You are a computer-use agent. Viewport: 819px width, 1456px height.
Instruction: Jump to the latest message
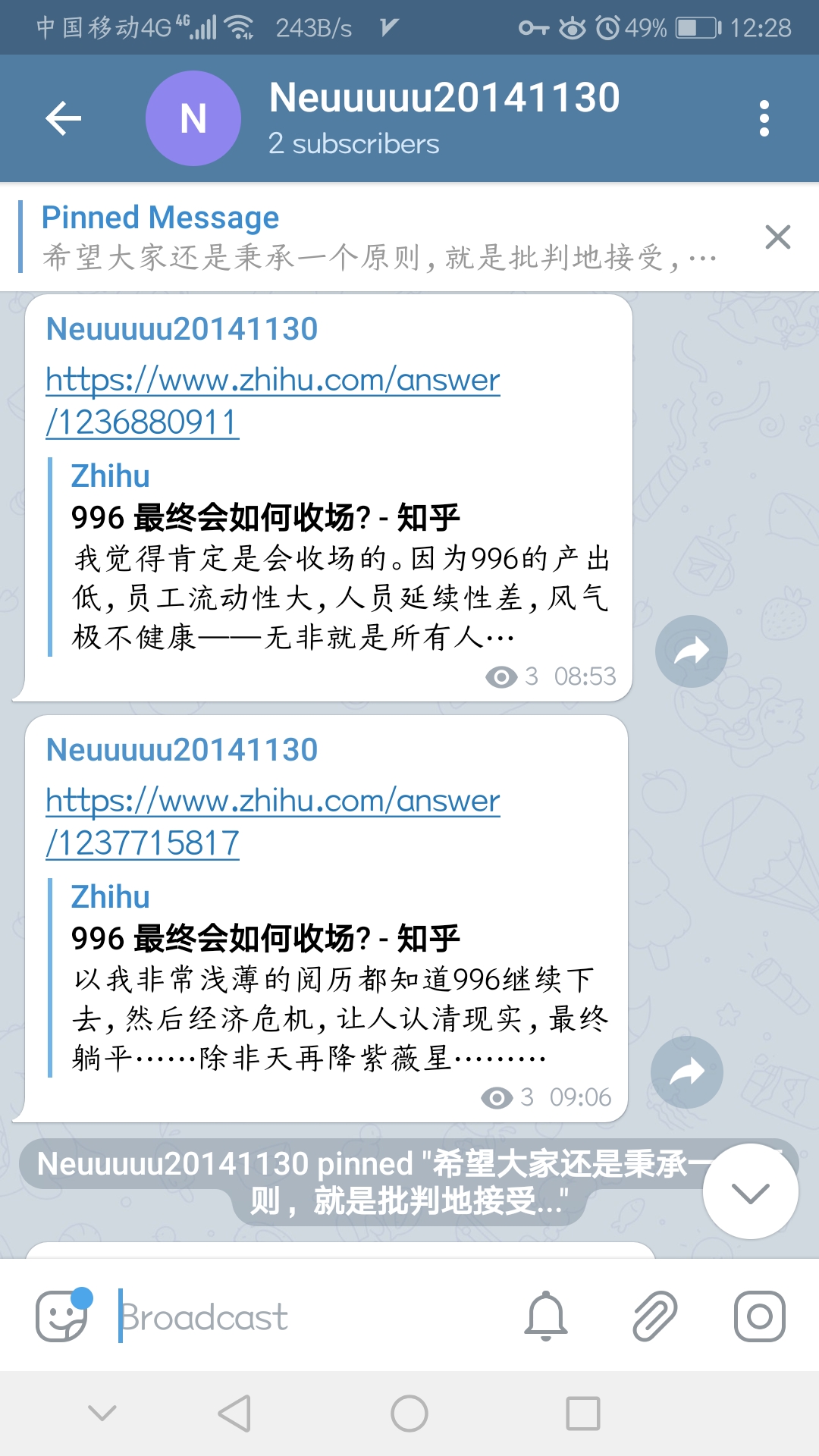(750, 1192)
